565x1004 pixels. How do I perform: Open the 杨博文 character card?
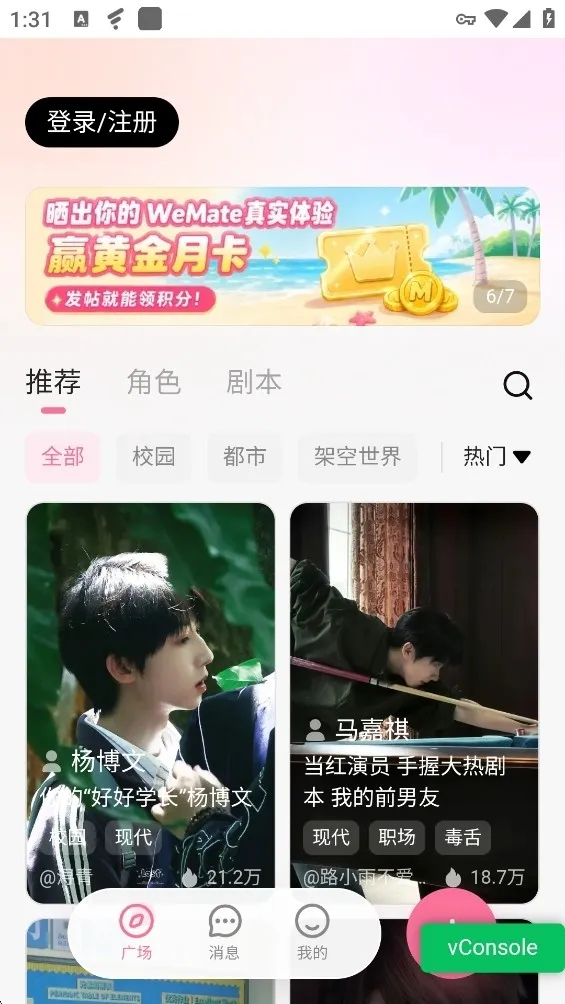click(x=151, y=703)
